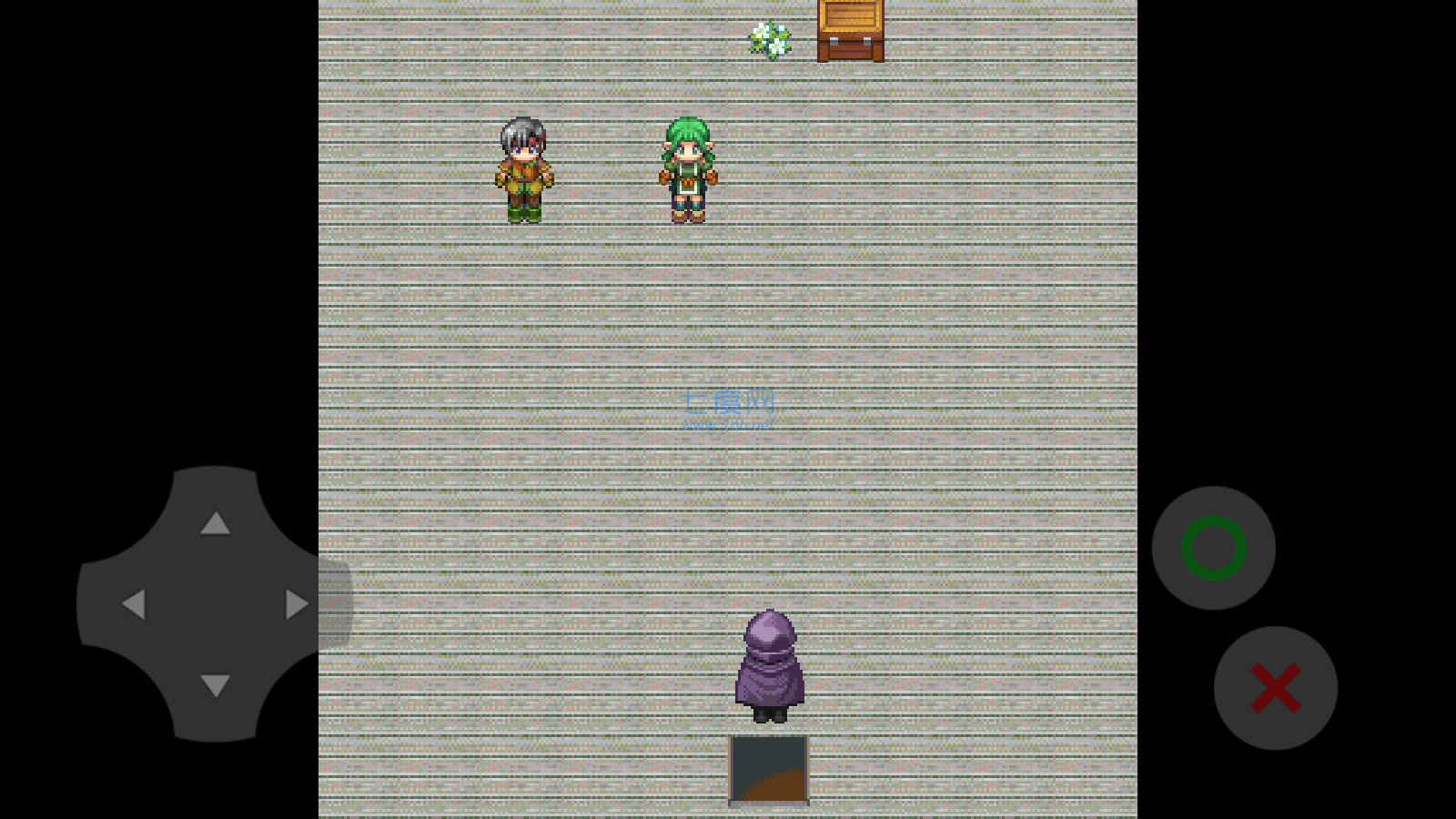
Task: Tap the D-pad right arrow
Action: click(297, 604)
